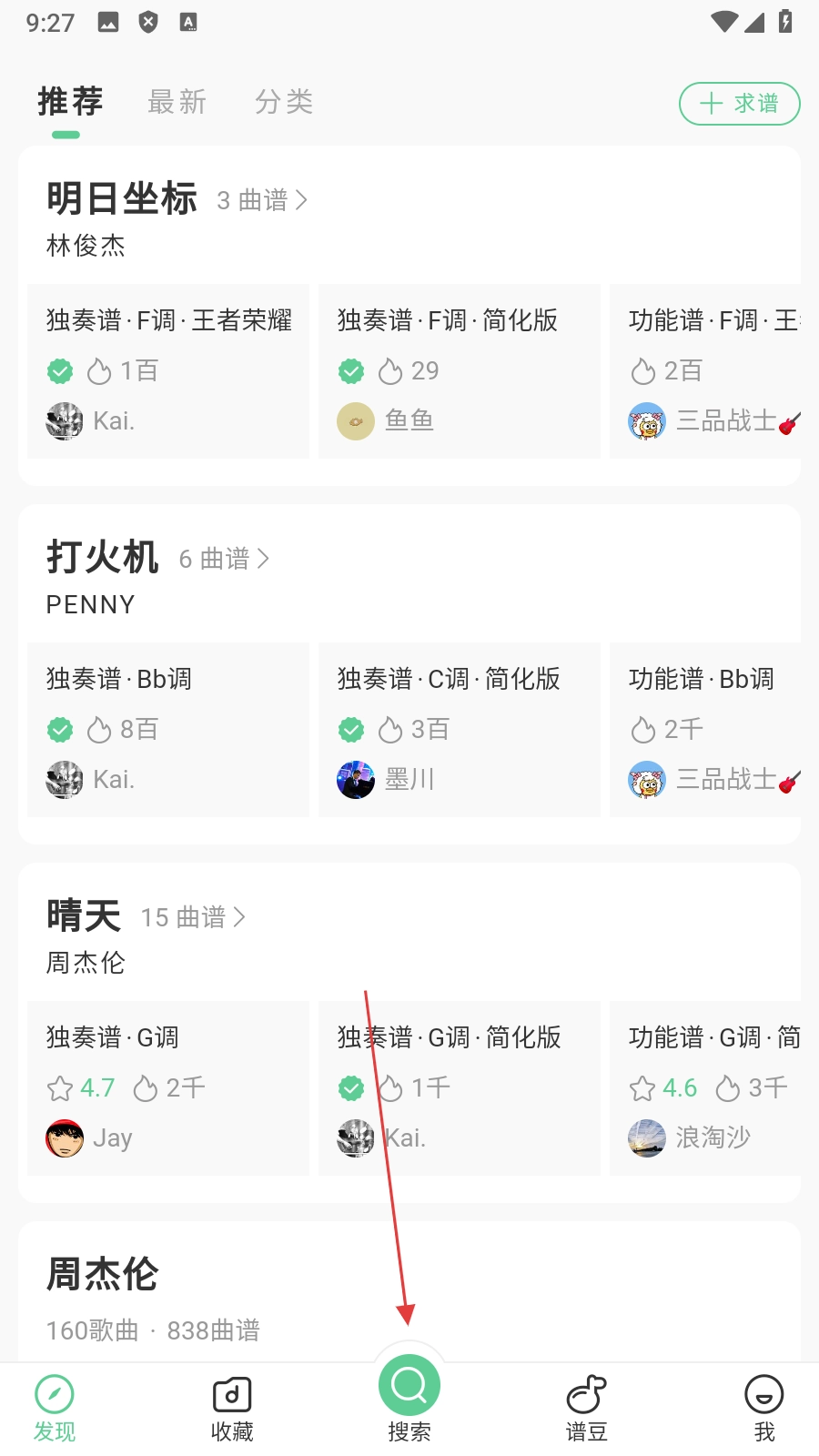819x1456 pixels.
Task: Switch to the 最新 tab
Action: pyautogui.click(x=177, y=102)
